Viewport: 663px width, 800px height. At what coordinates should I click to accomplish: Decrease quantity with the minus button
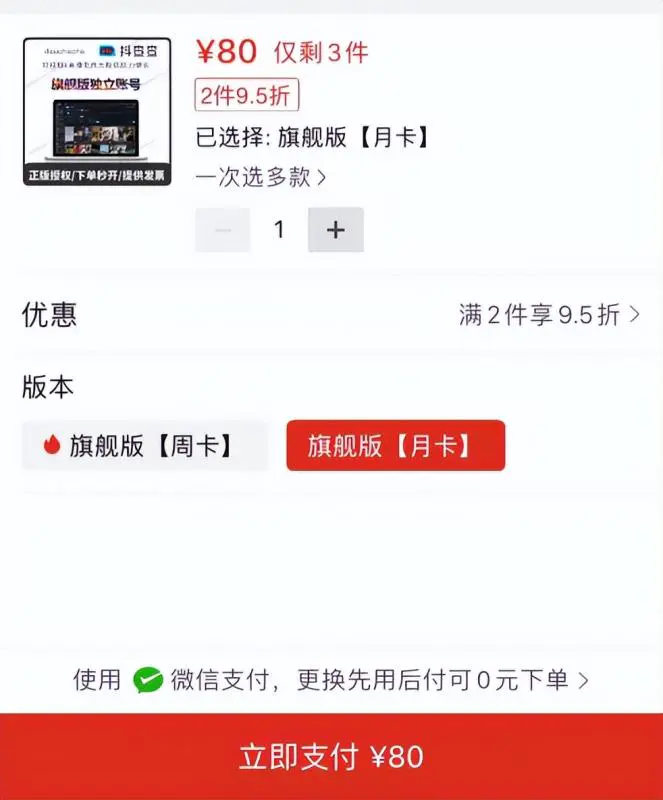pos(223,230)
